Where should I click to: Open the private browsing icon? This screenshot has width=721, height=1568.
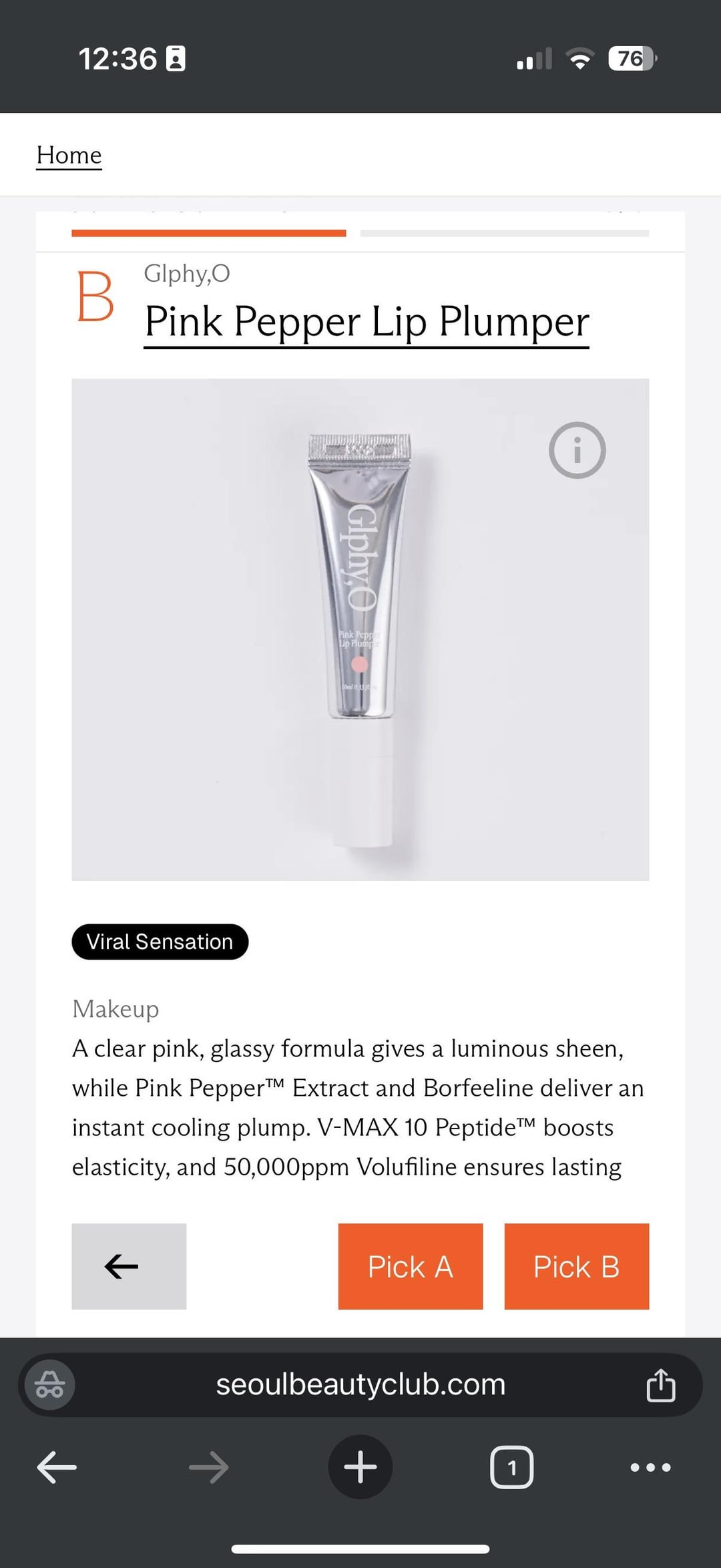click(x=50, y=1384)
